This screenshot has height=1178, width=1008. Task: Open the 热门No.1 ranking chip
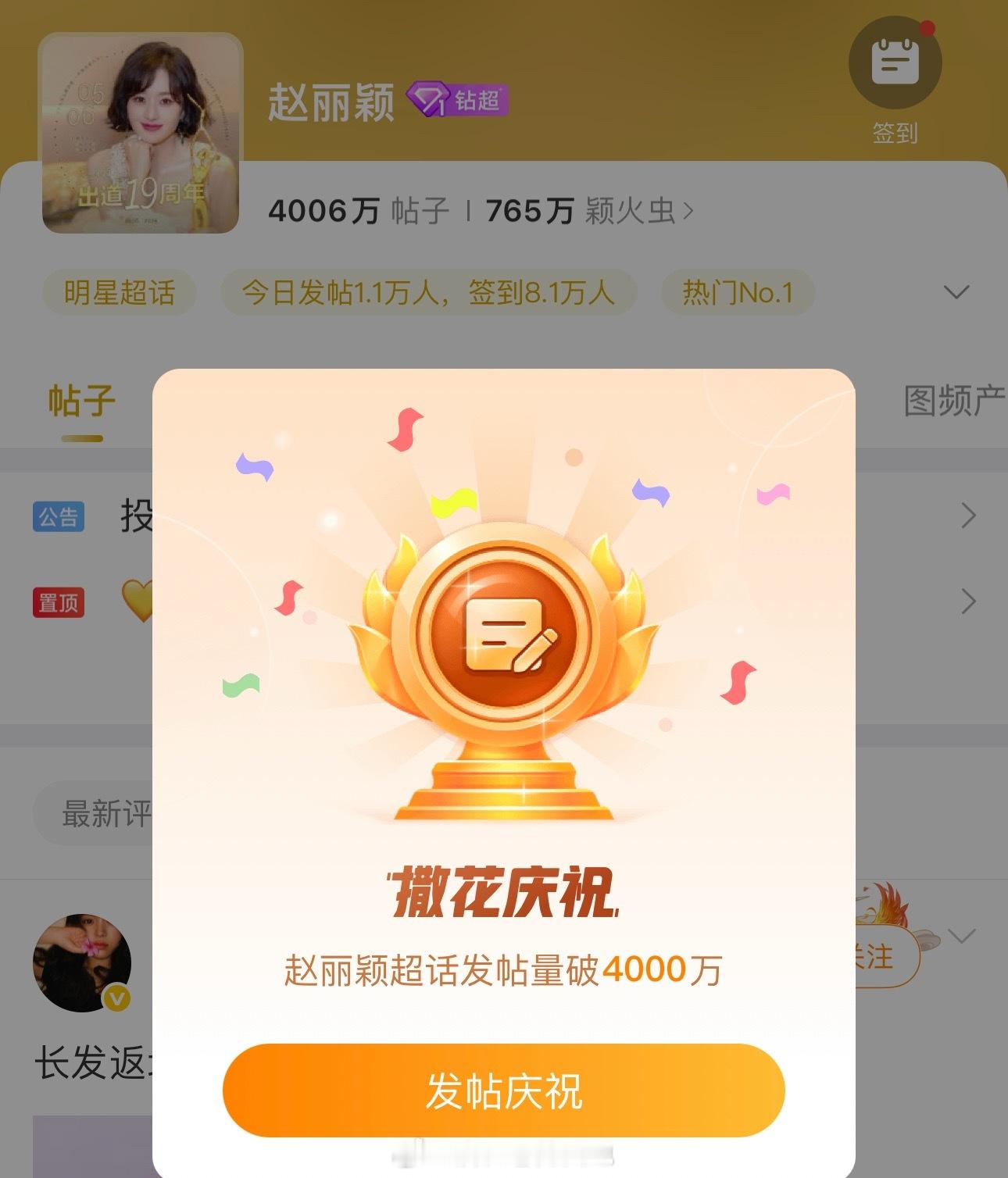pyautogui.click(x=738, y=293)
